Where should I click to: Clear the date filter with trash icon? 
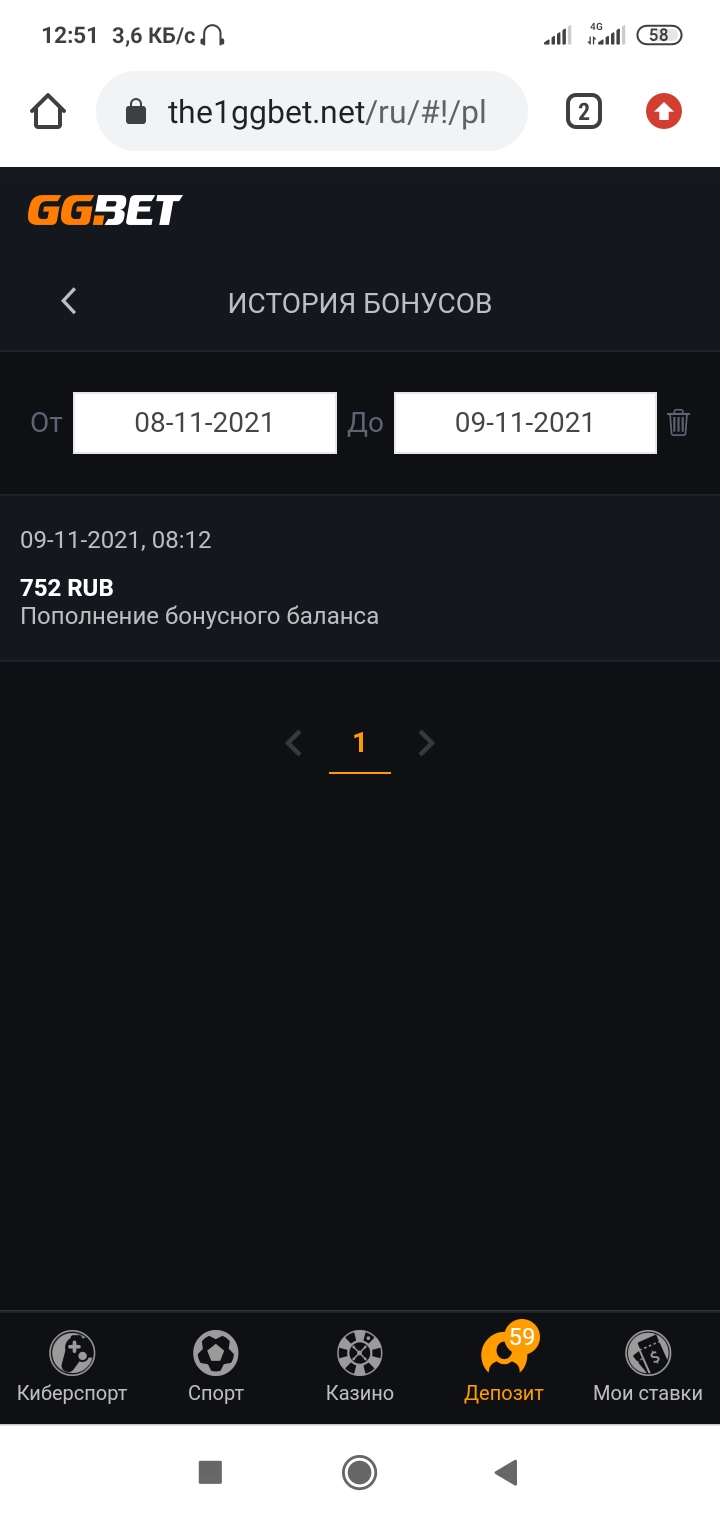(678, 423)
